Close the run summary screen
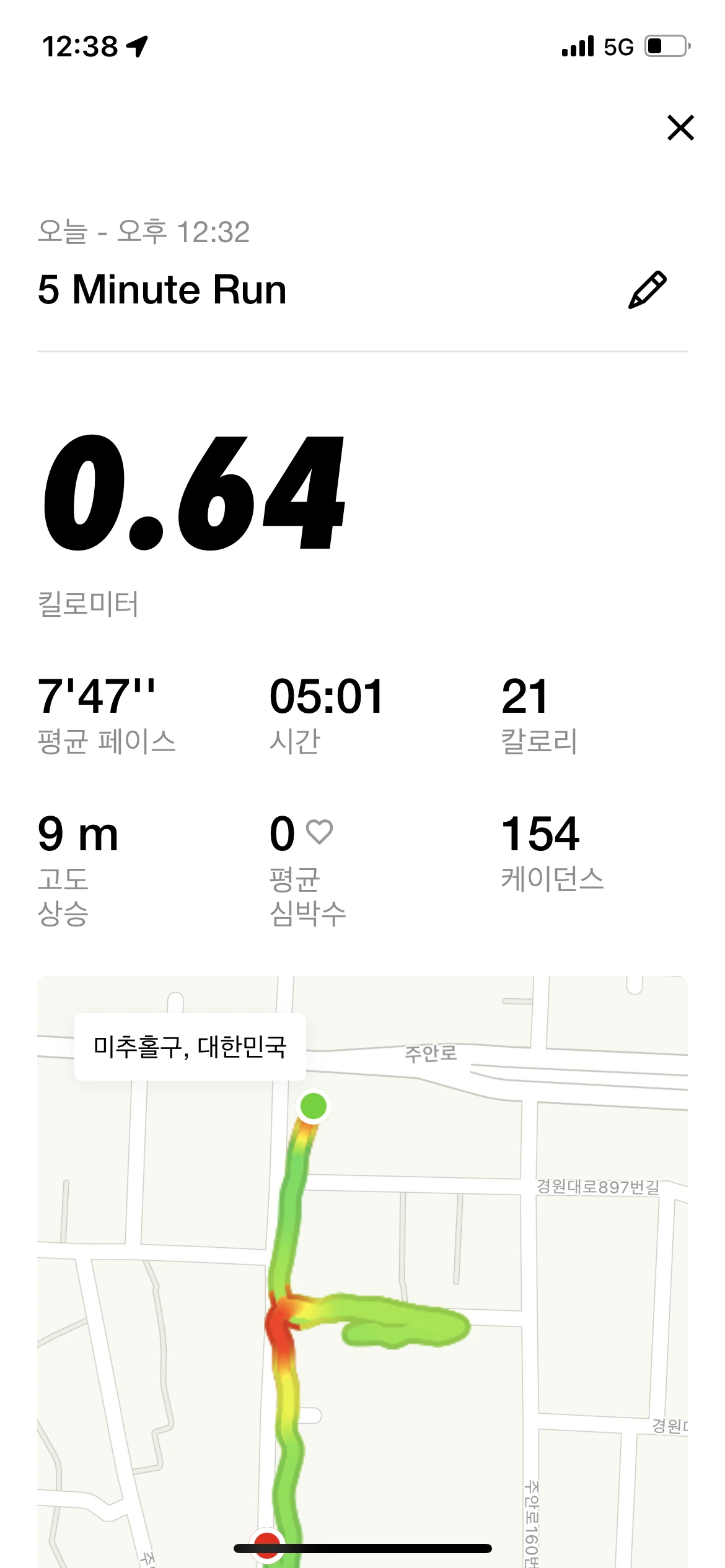725x1568 pixels. 680,128
